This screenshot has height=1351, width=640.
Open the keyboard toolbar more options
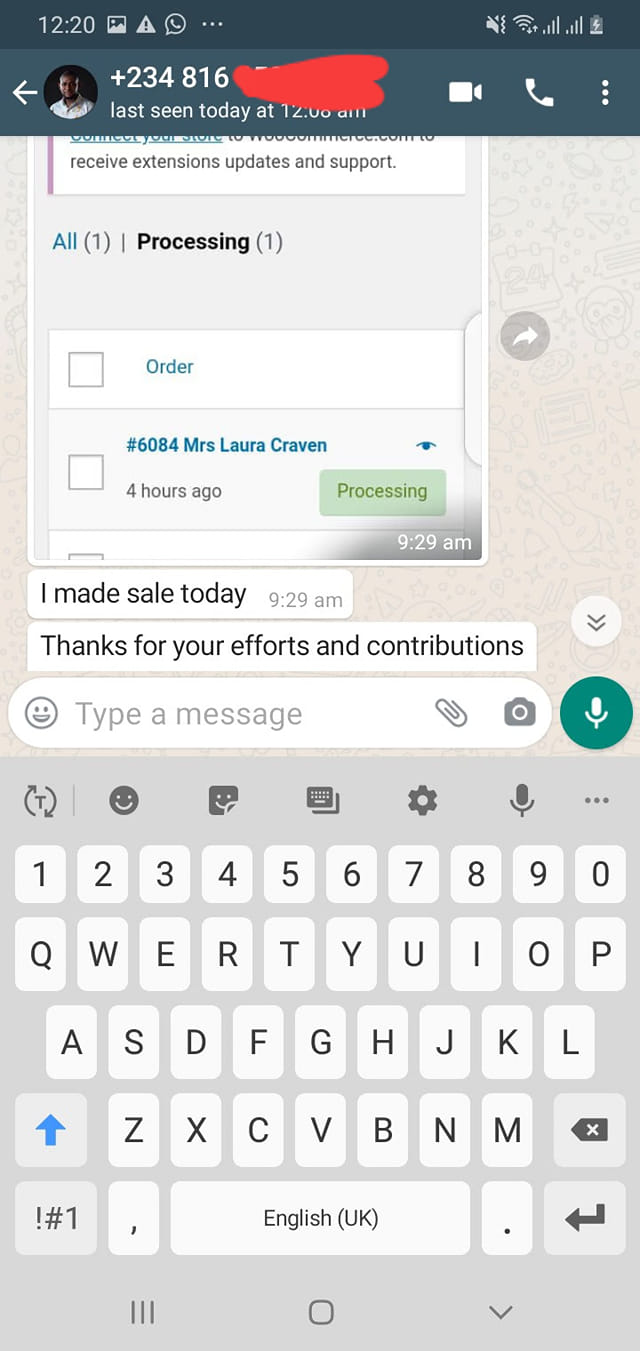[x=596, y=800]
